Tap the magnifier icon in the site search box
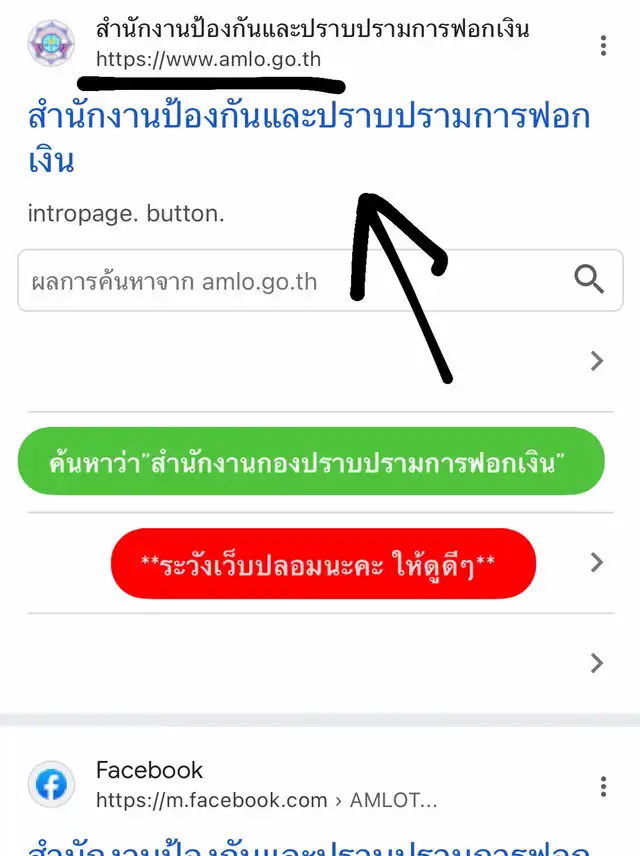Viewport: 640px width, 856px height. click(590, 279)
